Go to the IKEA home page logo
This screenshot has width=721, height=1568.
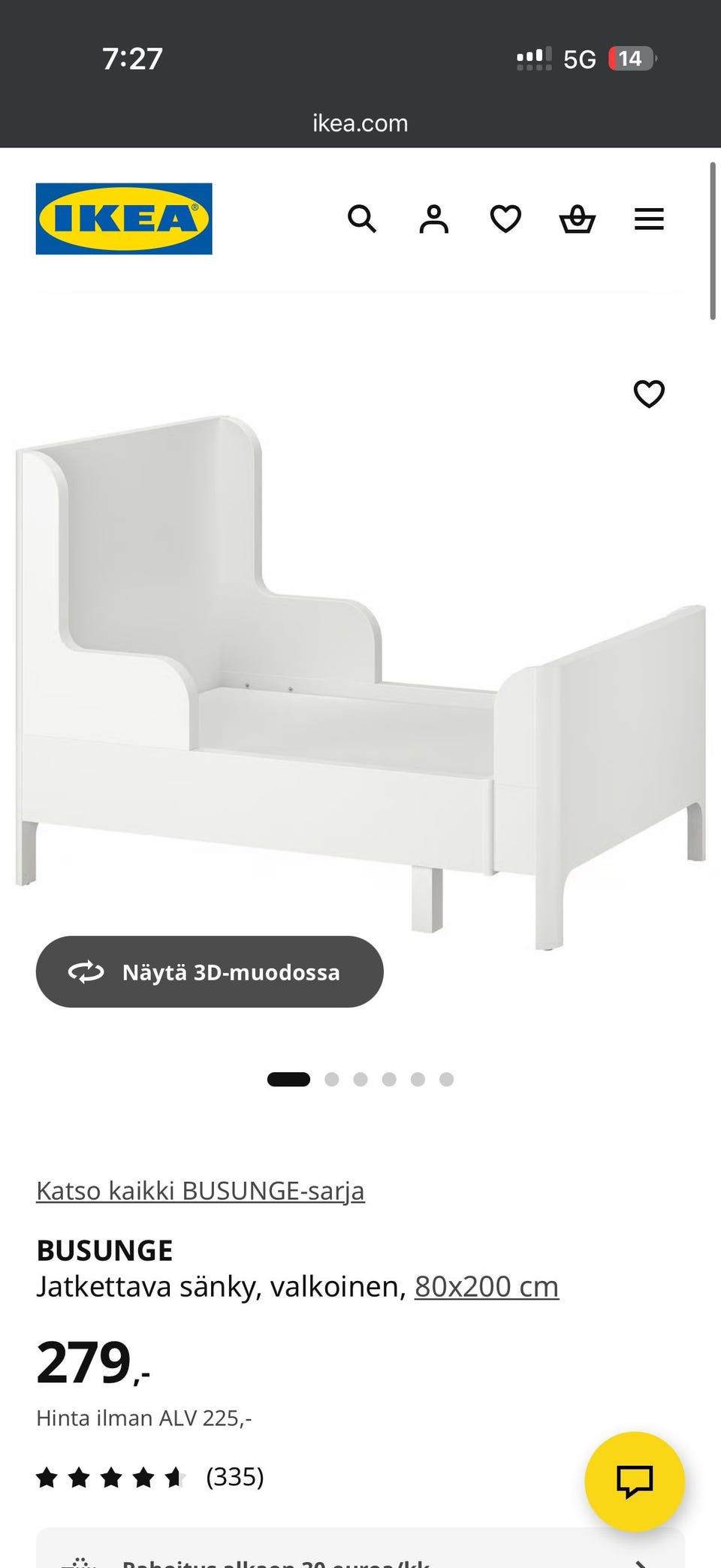[124, 219]
